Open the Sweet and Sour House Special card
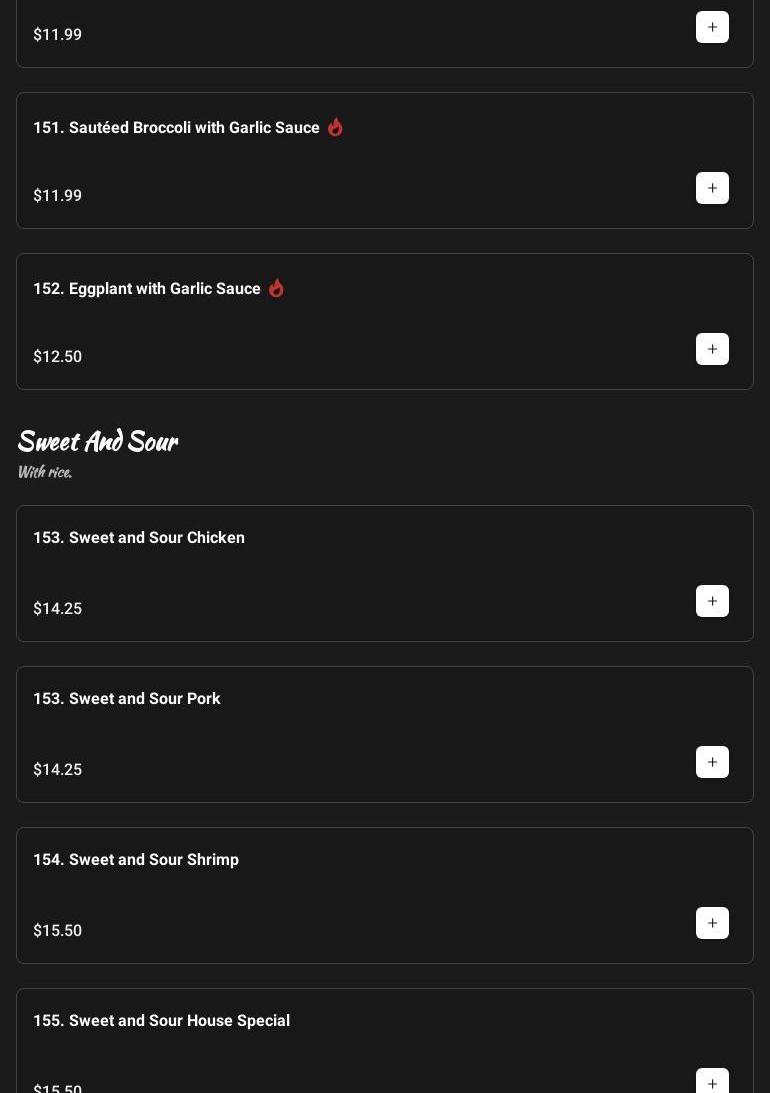The height and width of the screenshot is (1093, 770). pos(162,1021)
